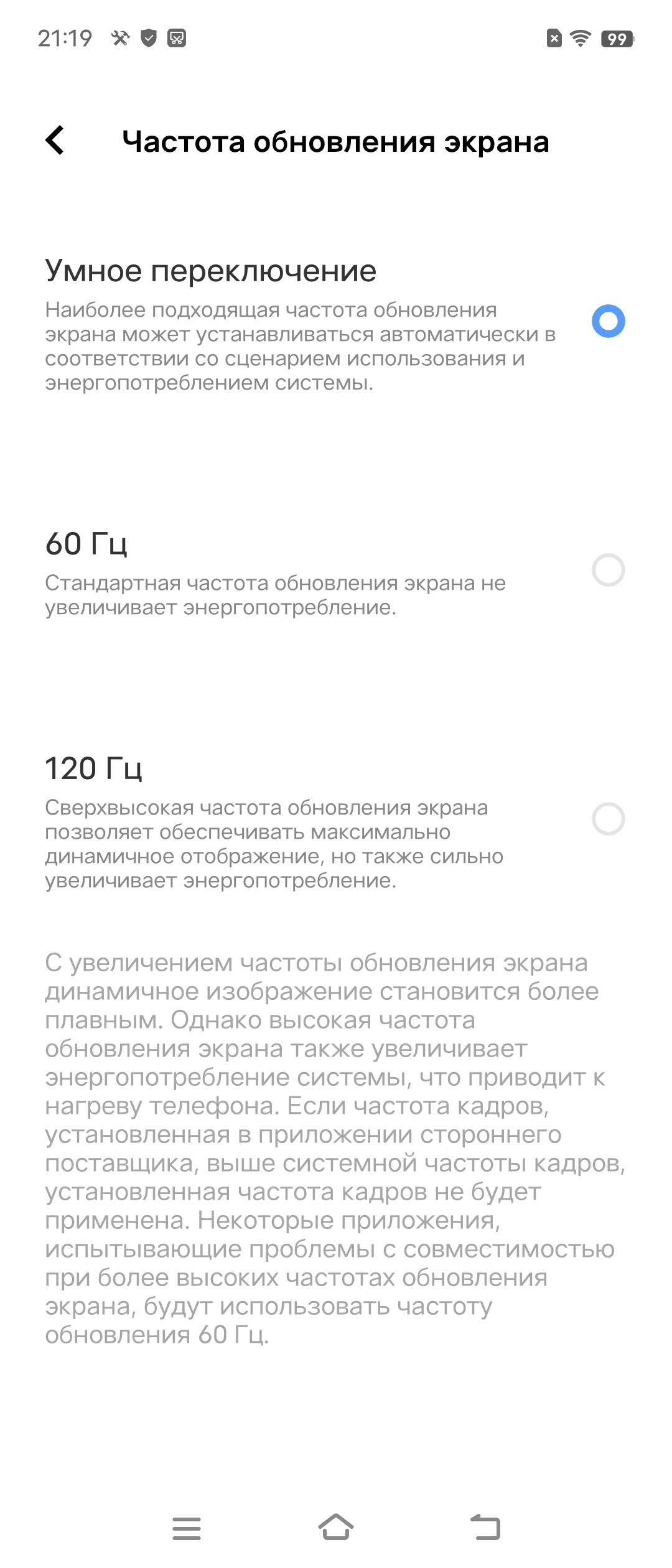Screen dimensions: 672x1568
Task: Go to the home screen
Action: [x=336, y=1527]
